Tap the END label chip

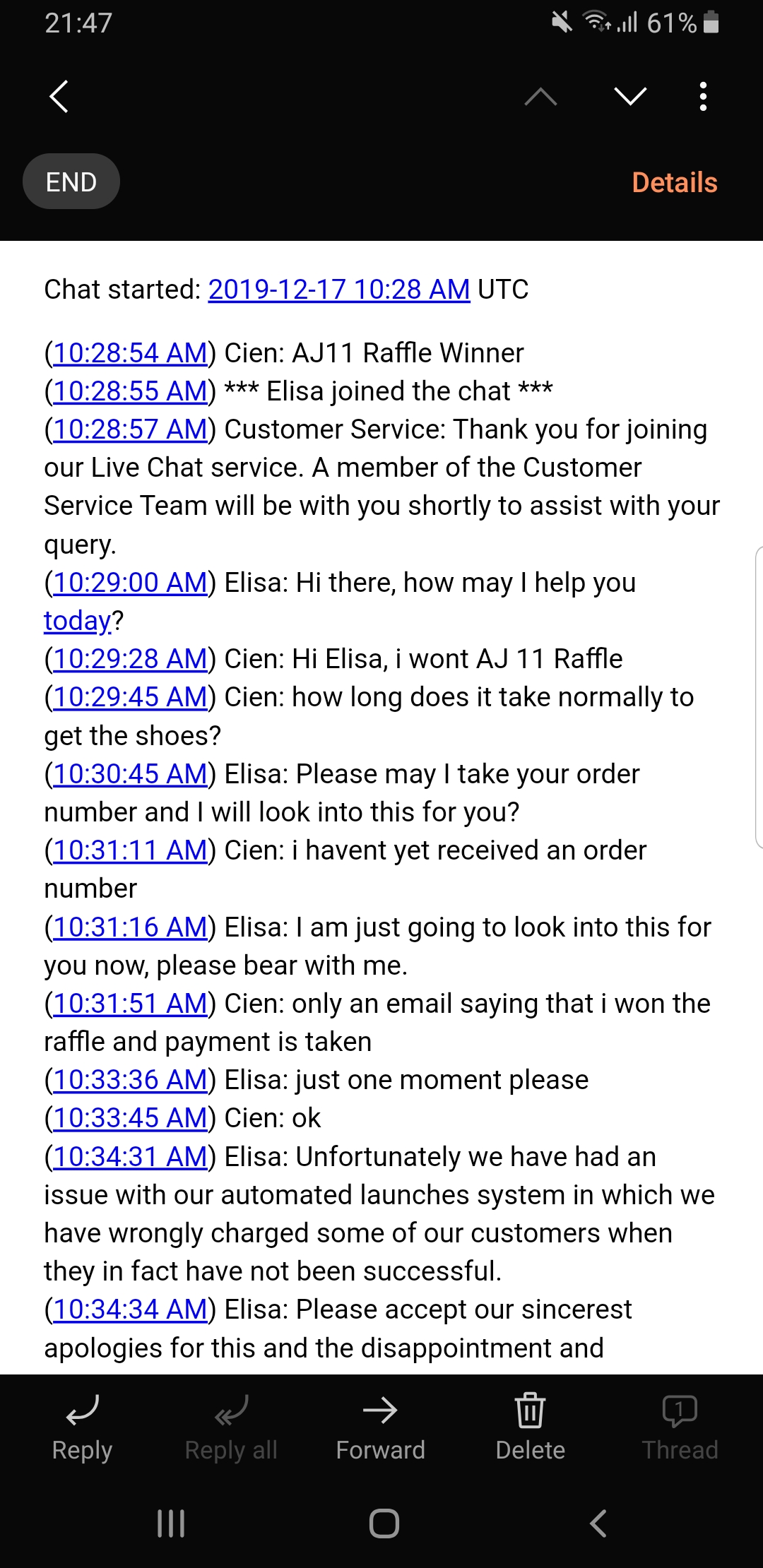71,182
